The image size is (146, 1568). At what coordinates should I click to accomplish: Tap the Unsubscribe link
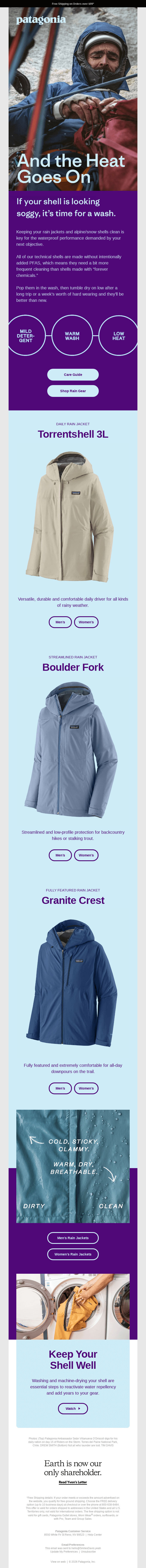tap(88, 1551)
